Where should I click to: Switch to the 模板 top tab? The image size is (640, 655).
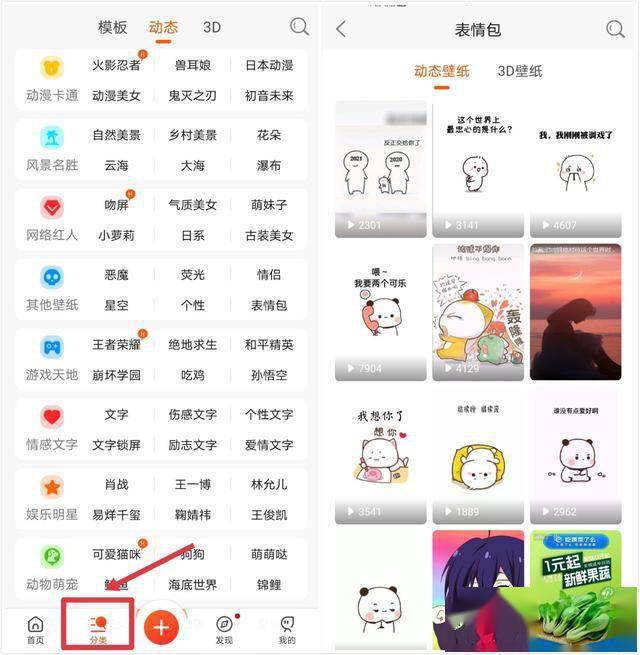pyautogui.click(x=113, y=27)
